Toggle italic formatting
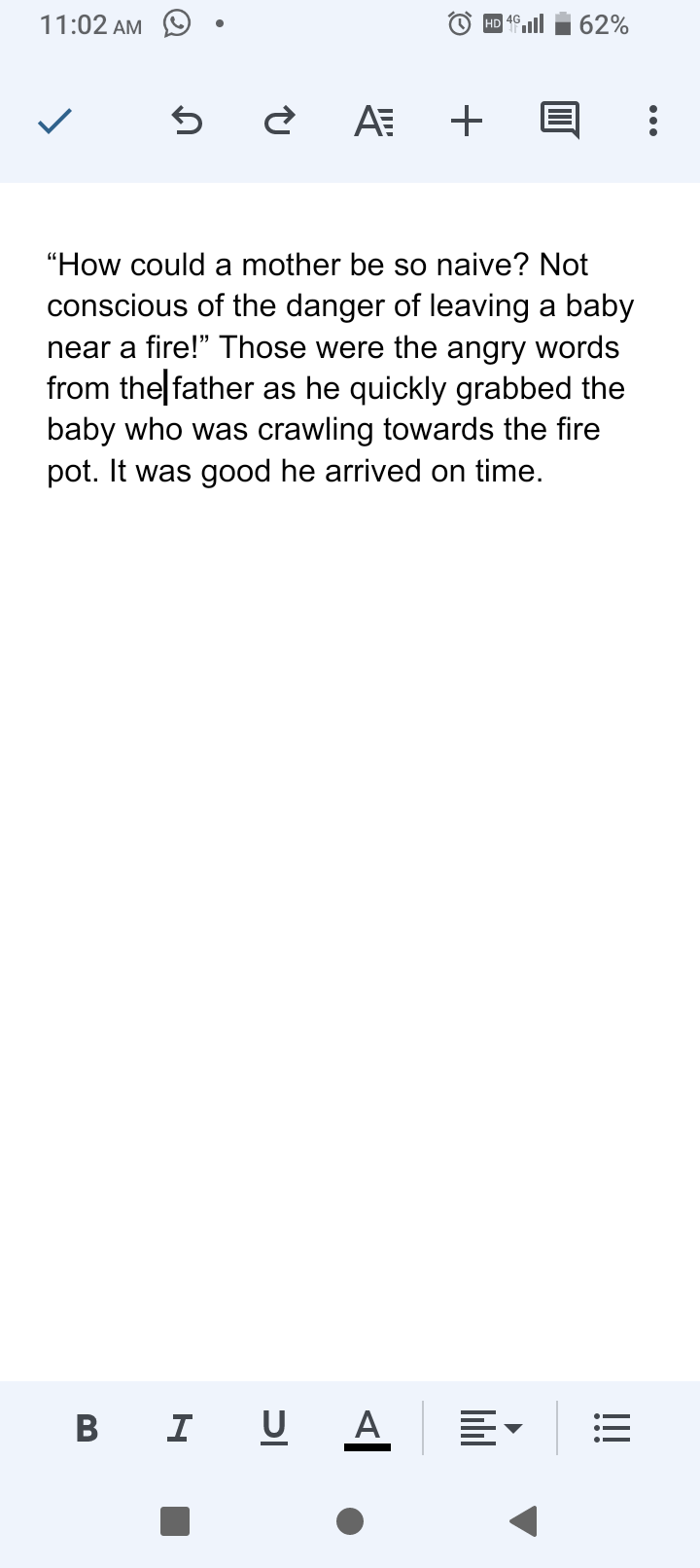The image size is (700, 1568). [179, 1428]
